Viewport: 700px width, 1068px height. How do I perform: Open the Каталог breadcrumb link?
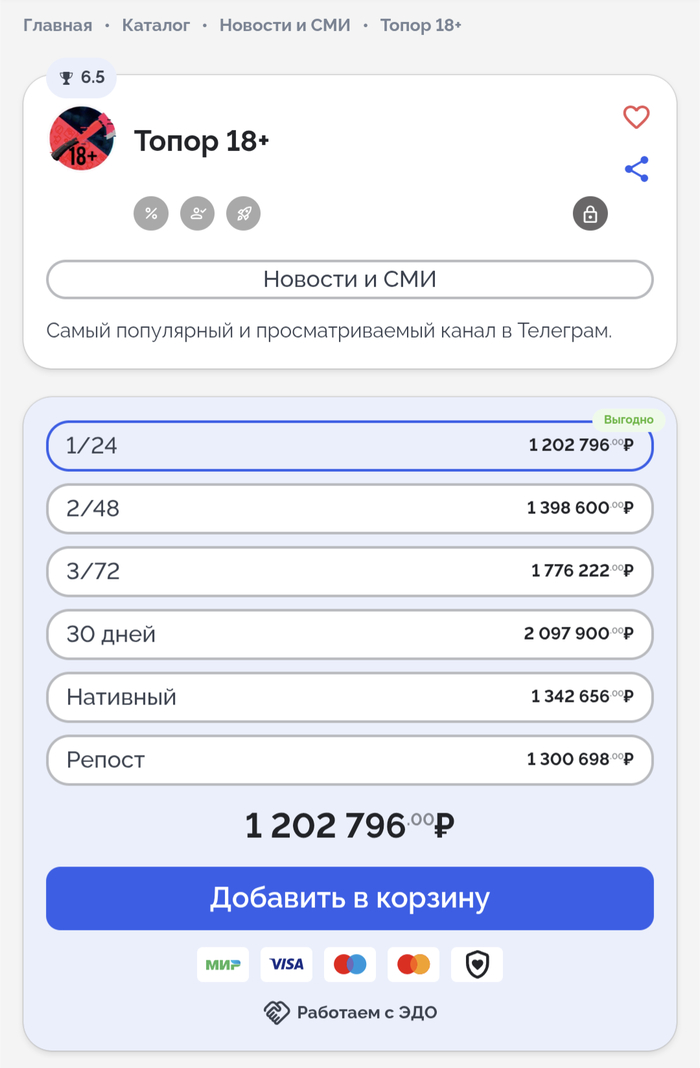156,25
